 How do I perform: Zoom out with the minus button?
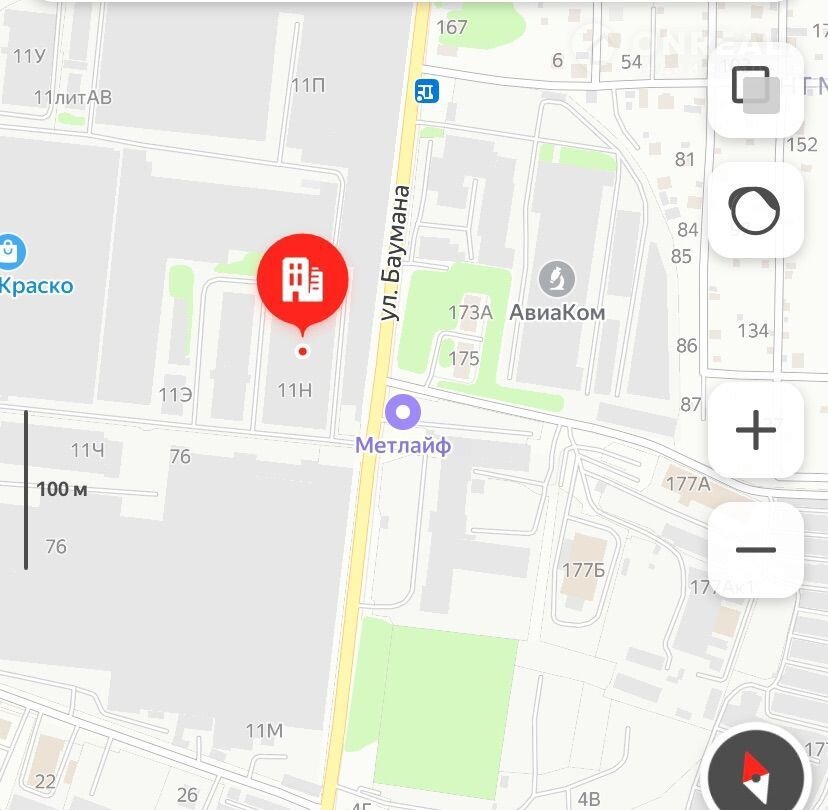(x=755, y=549)
